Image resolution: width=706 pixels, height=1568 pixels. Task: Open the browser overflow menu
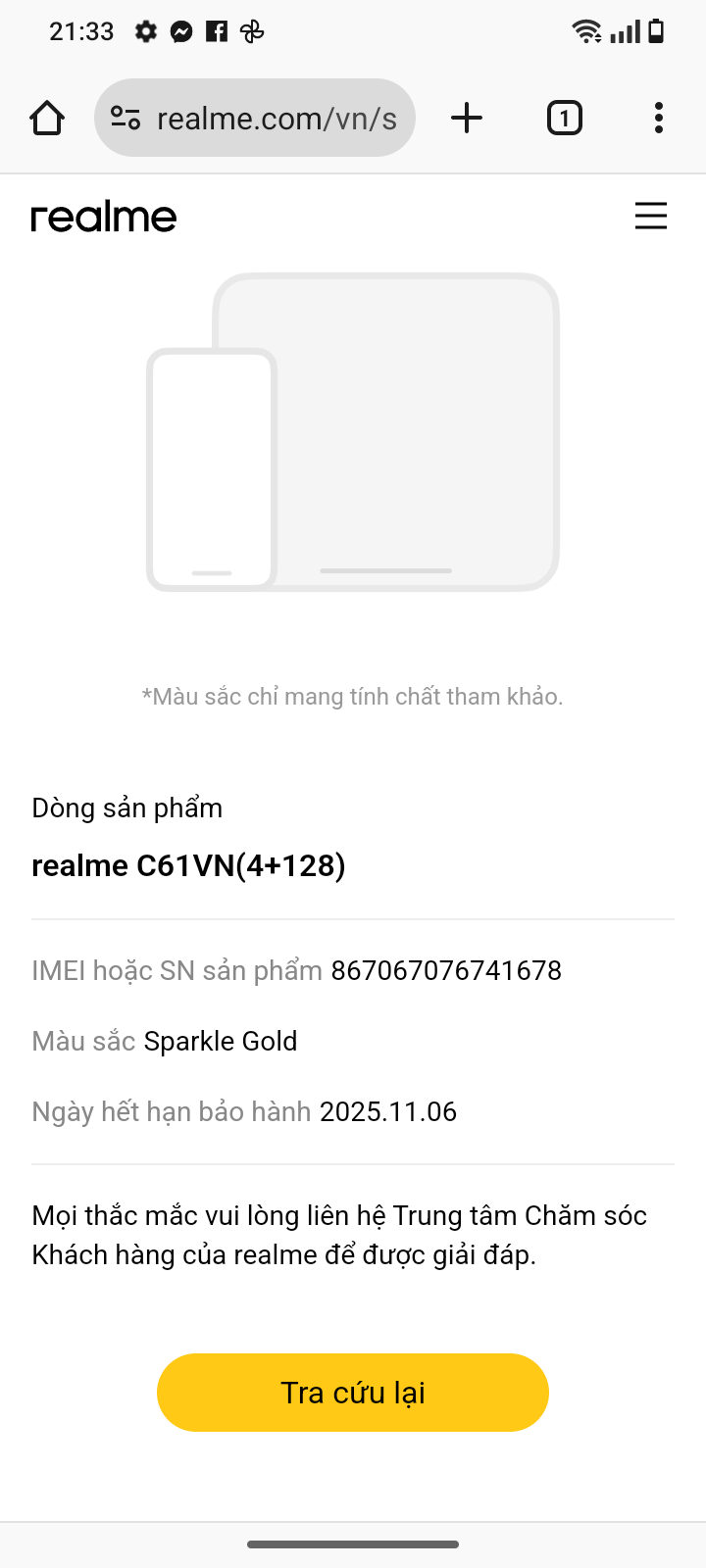pyautogui.click(x=658, y=119)
